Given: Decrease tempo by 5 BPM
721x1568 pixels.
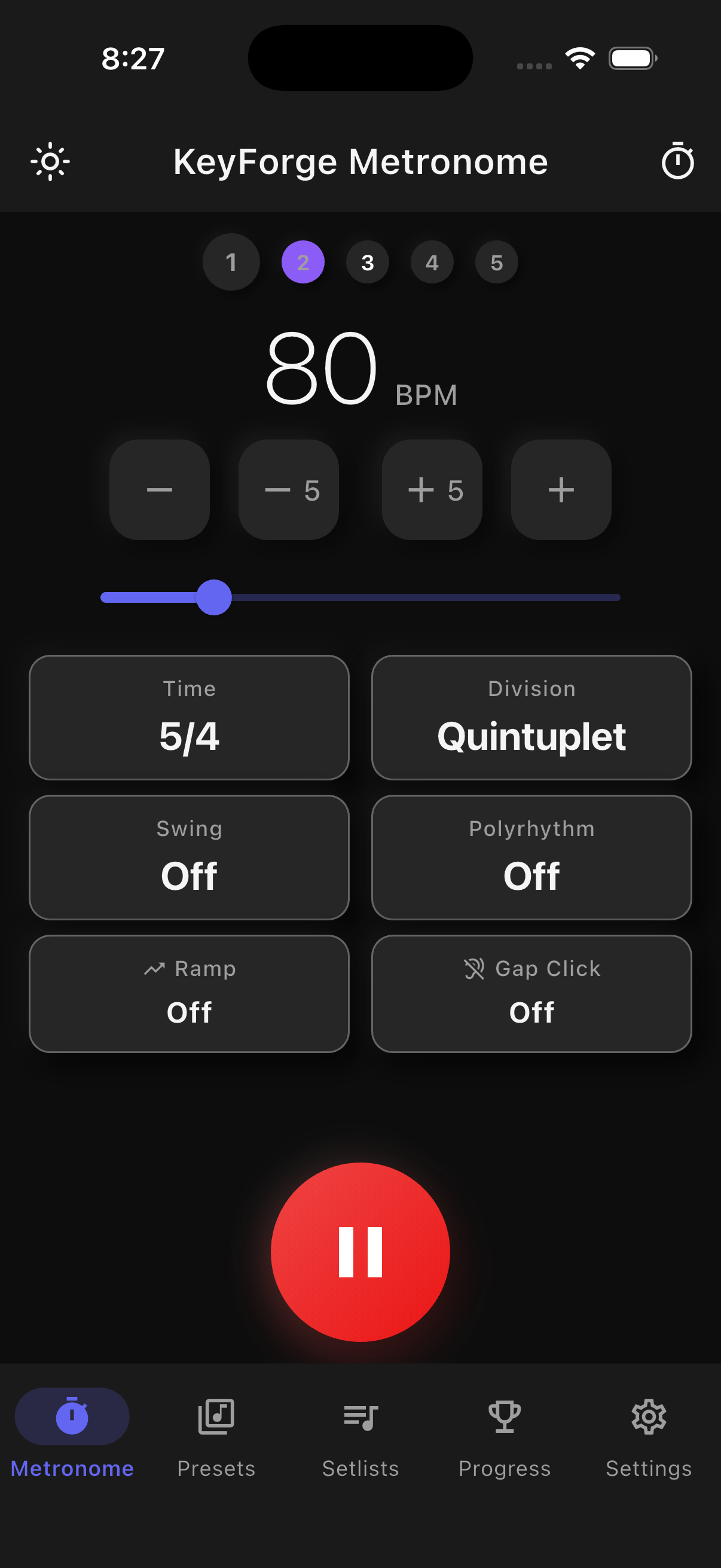Looking at the screenshot, I should (x=288, y=490).
